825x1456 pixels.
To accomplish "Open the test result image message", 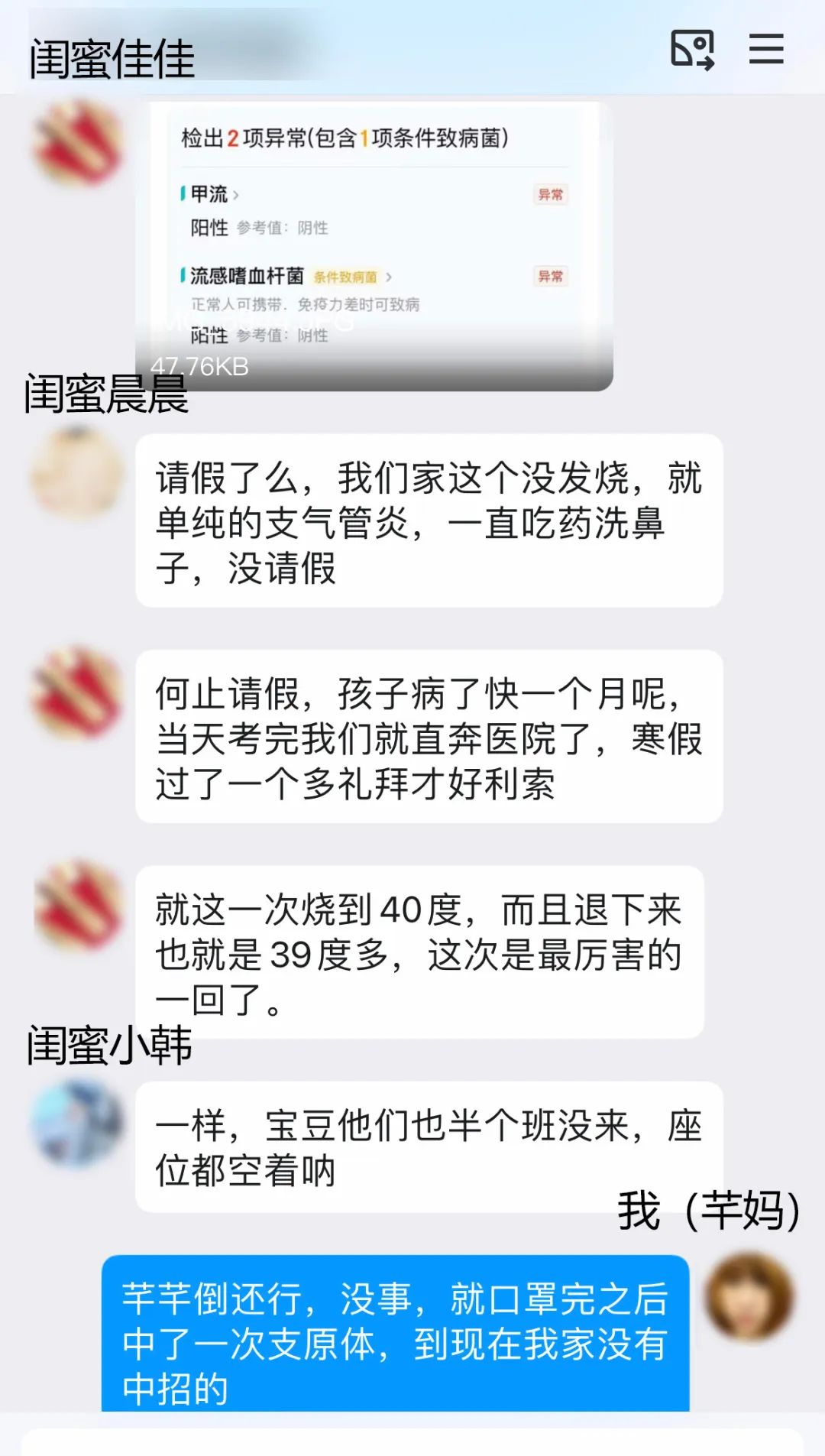I will click(x=374, y=246).
